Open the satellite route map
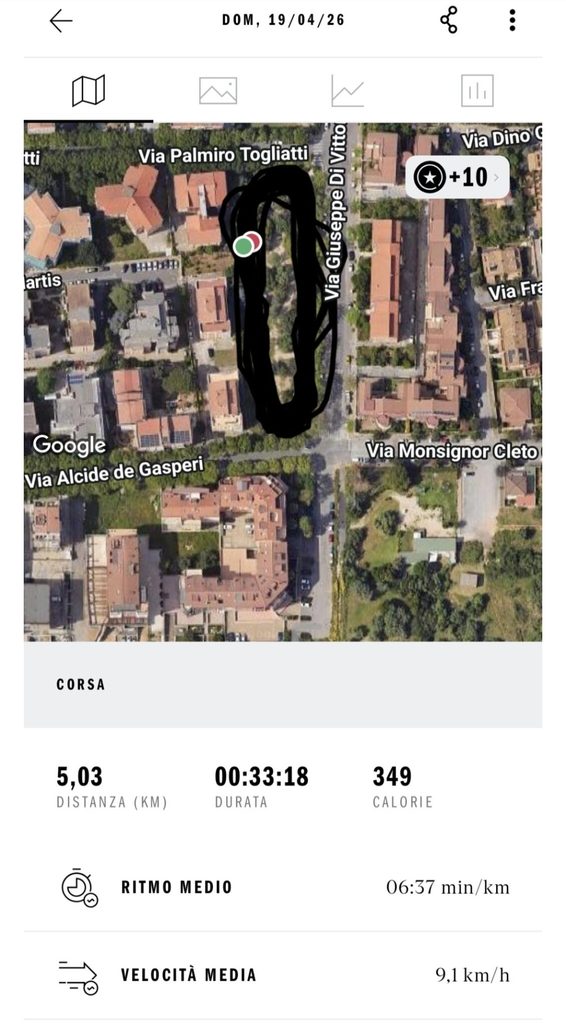Screen dimensions: 566x1024 click(x=283, y=381)
